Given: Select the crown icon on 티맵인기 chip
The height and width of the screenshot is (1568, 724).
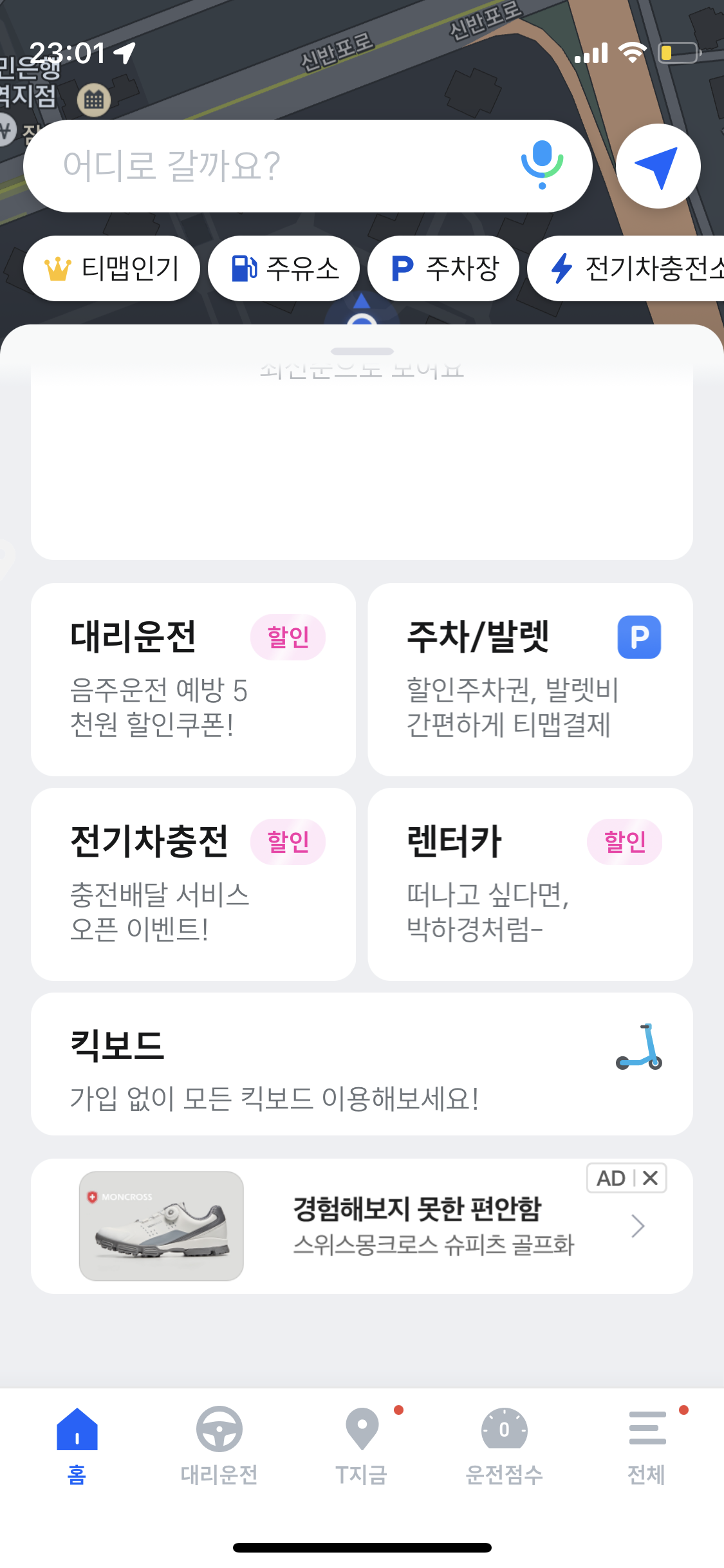Looking at the screenshot, I should pos(59,268).
